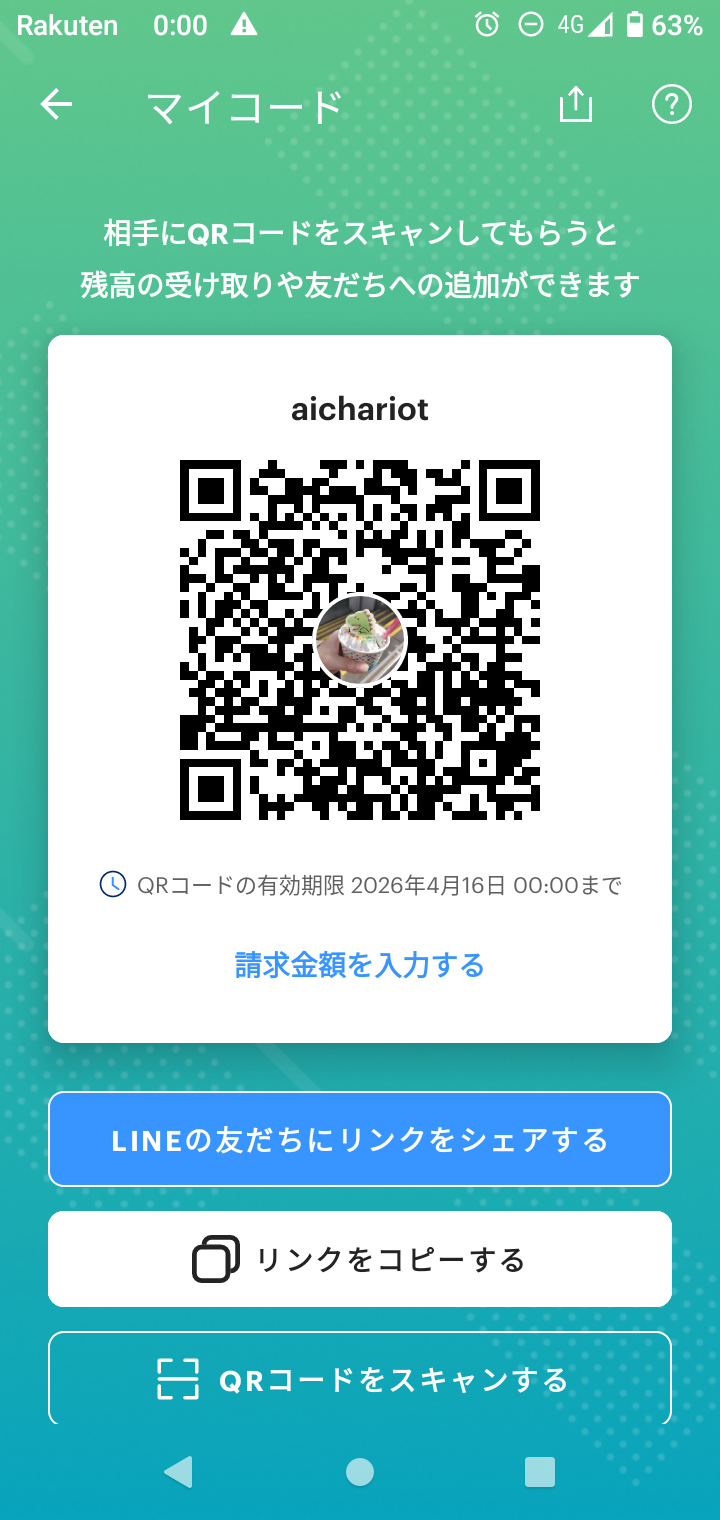The height and width of the screenshot is (1520, 720).
Task: Open system recent apps
Action: click(540, 1472)
